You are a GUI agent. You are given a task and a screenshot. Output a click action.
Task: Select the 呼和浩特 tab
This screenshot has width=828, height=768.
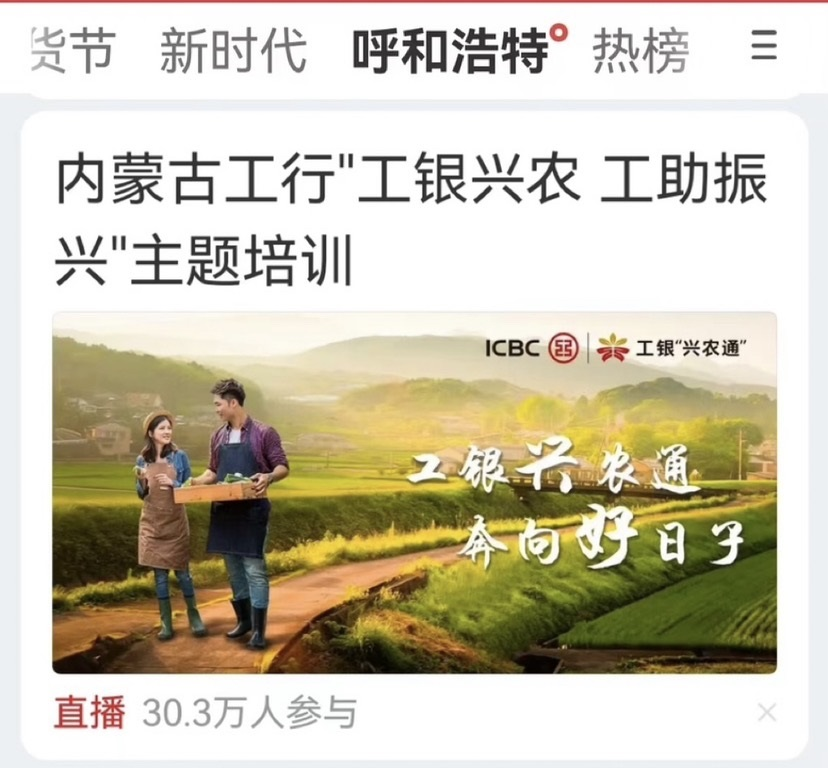tap(450, 51)
